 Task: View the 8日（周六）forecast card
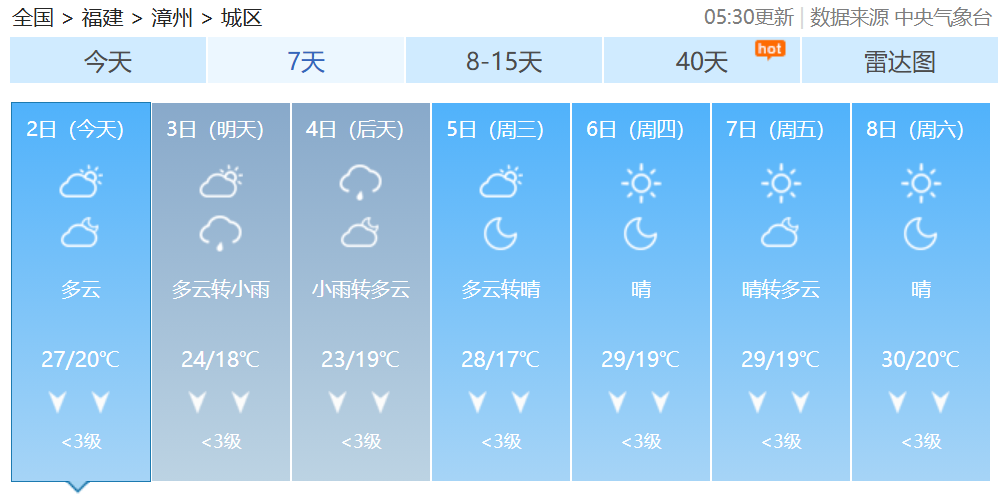click(x=920, y=290)
